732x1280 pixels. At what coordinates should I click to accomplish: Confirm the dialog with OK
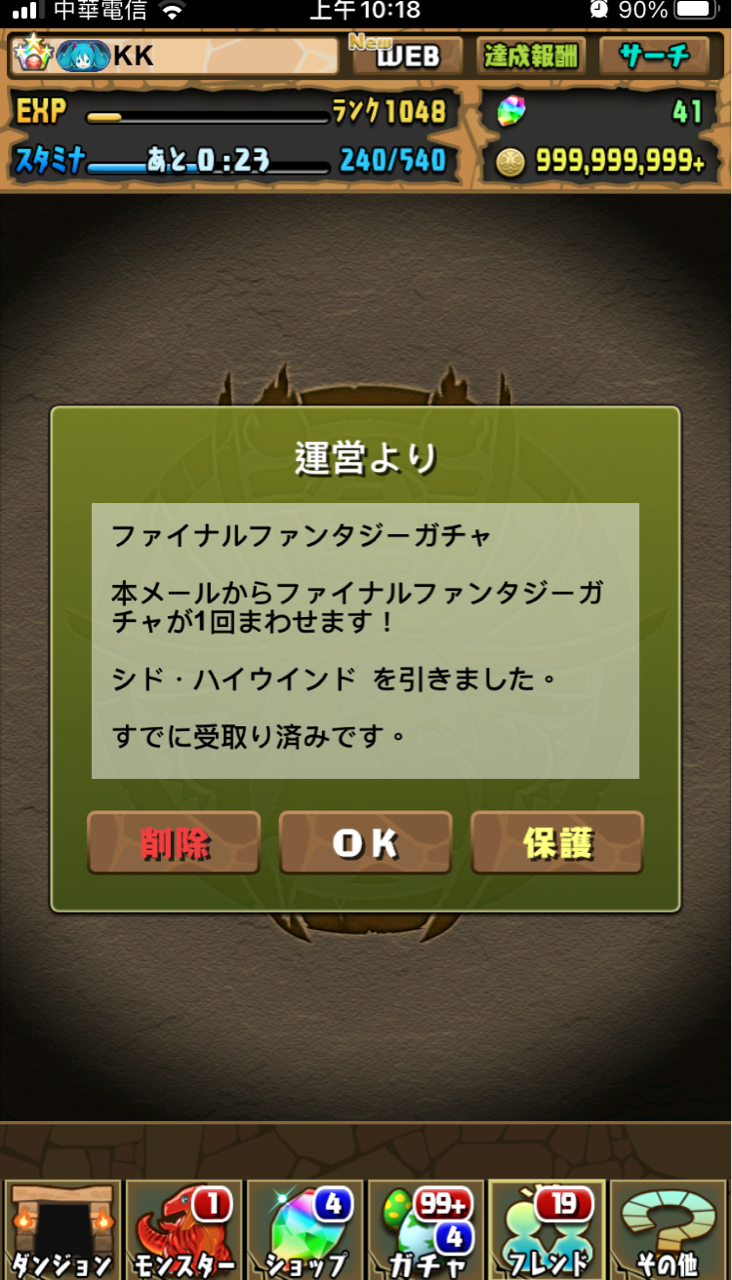pos(365,843)
